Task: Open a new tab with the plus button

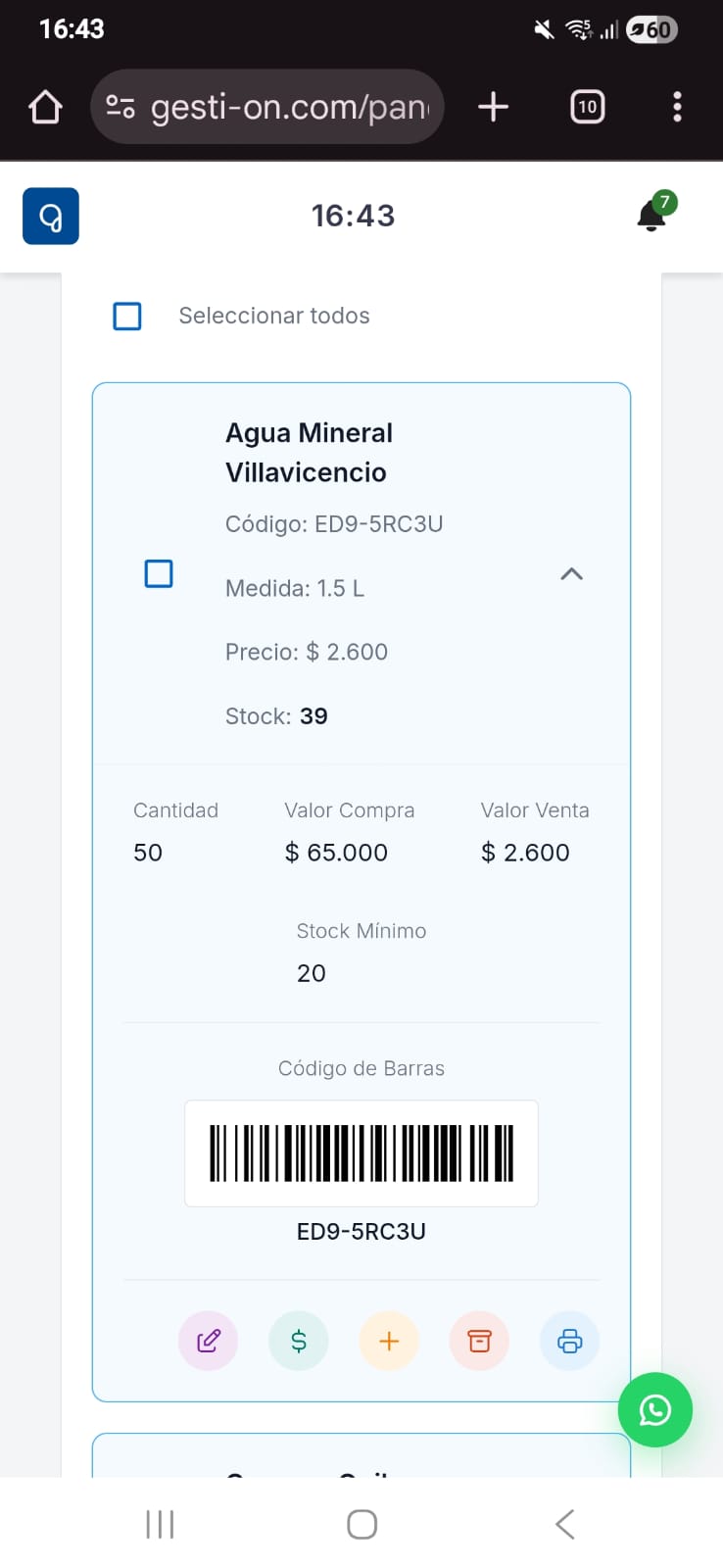Action: coord(493,107)
